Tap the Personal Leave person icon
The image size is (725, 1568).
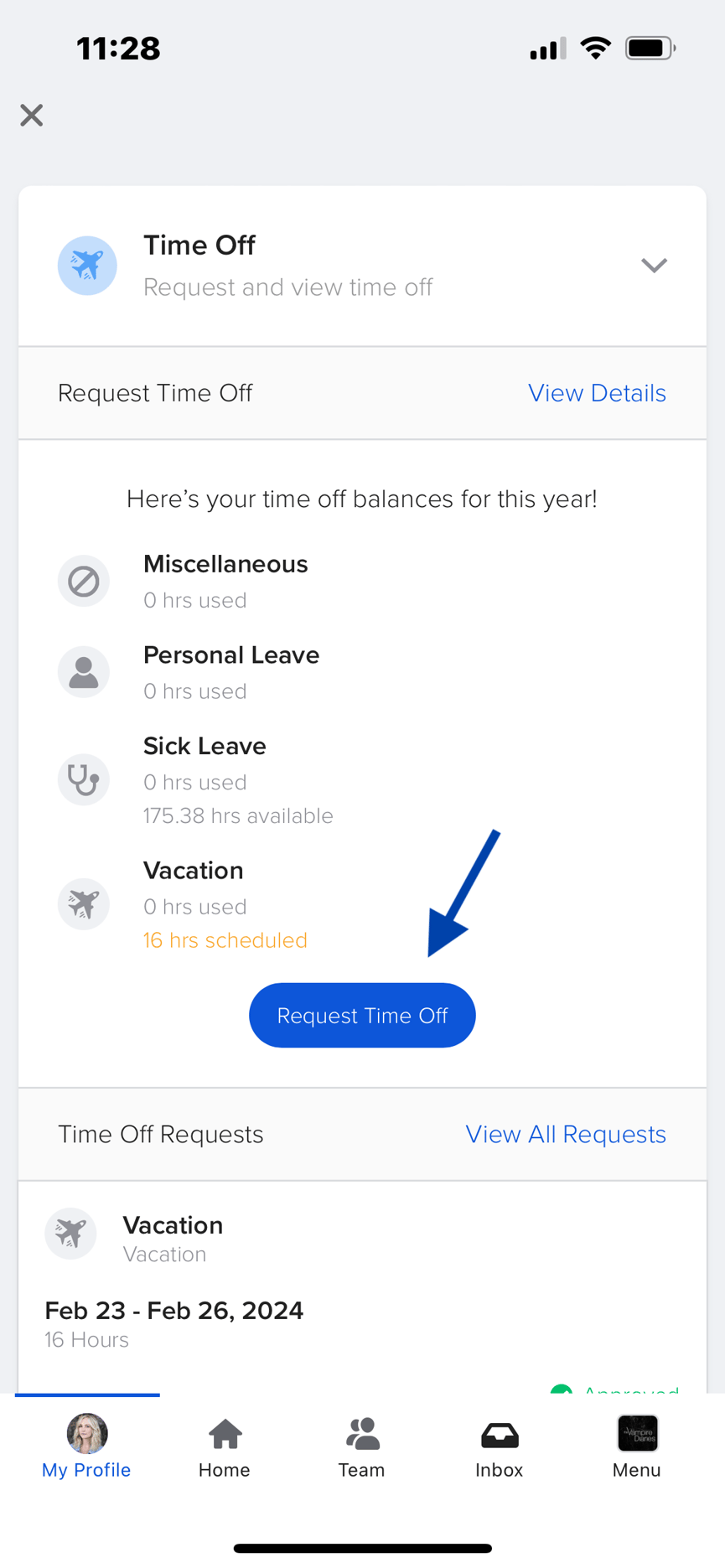[x=83, y=671]
